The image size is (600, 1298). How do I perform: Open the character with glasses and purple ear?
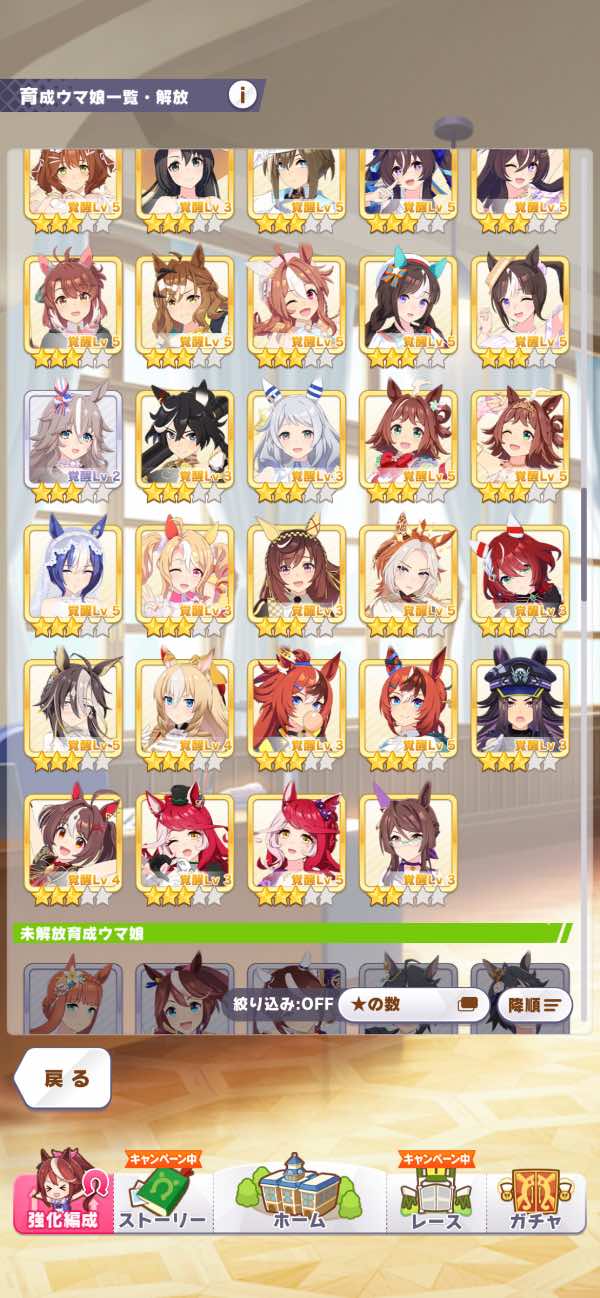pyautogui.click(x=408, y=841)
